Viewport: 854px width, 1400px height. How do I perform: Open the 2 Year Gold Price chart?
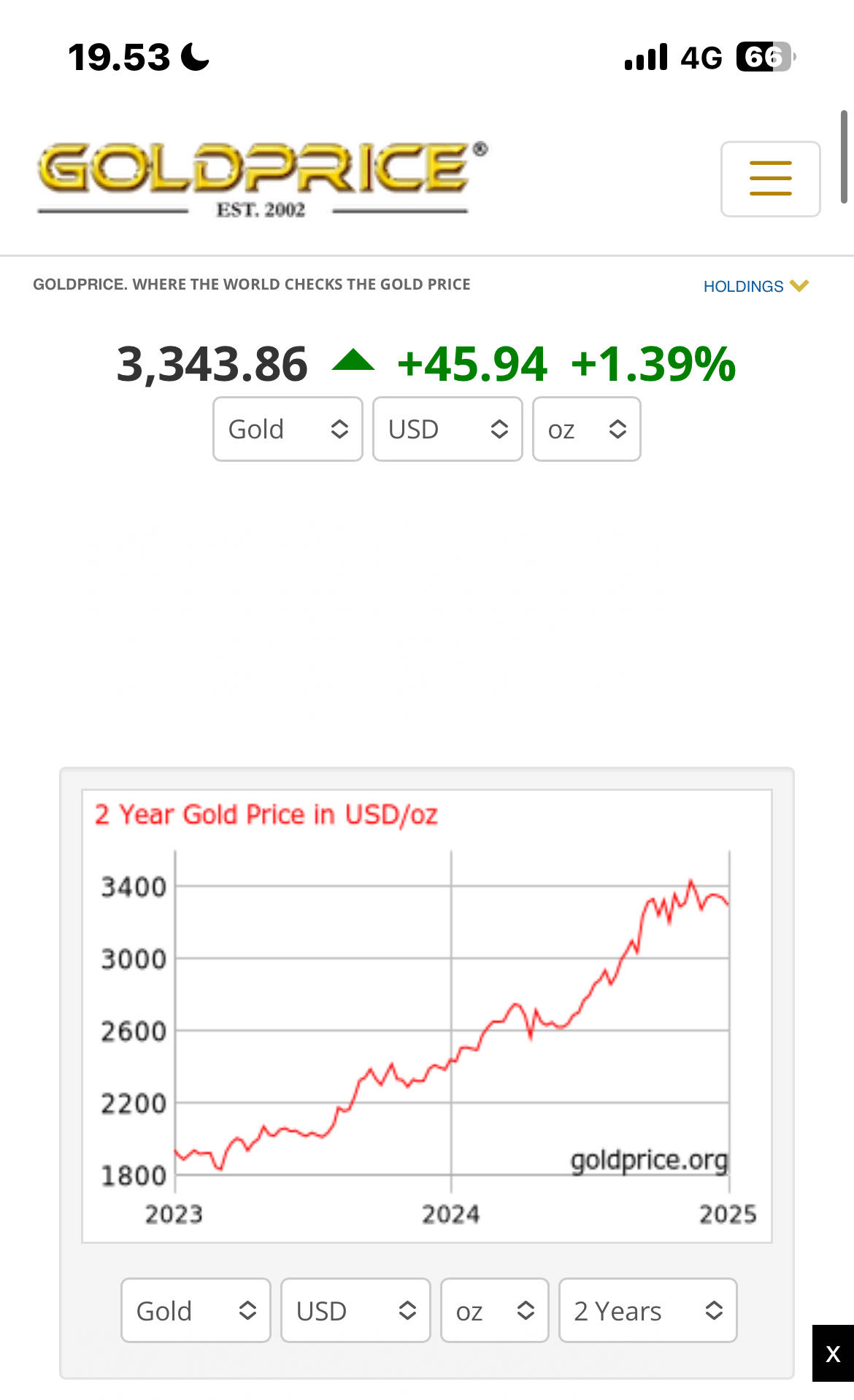(427, 1016)
